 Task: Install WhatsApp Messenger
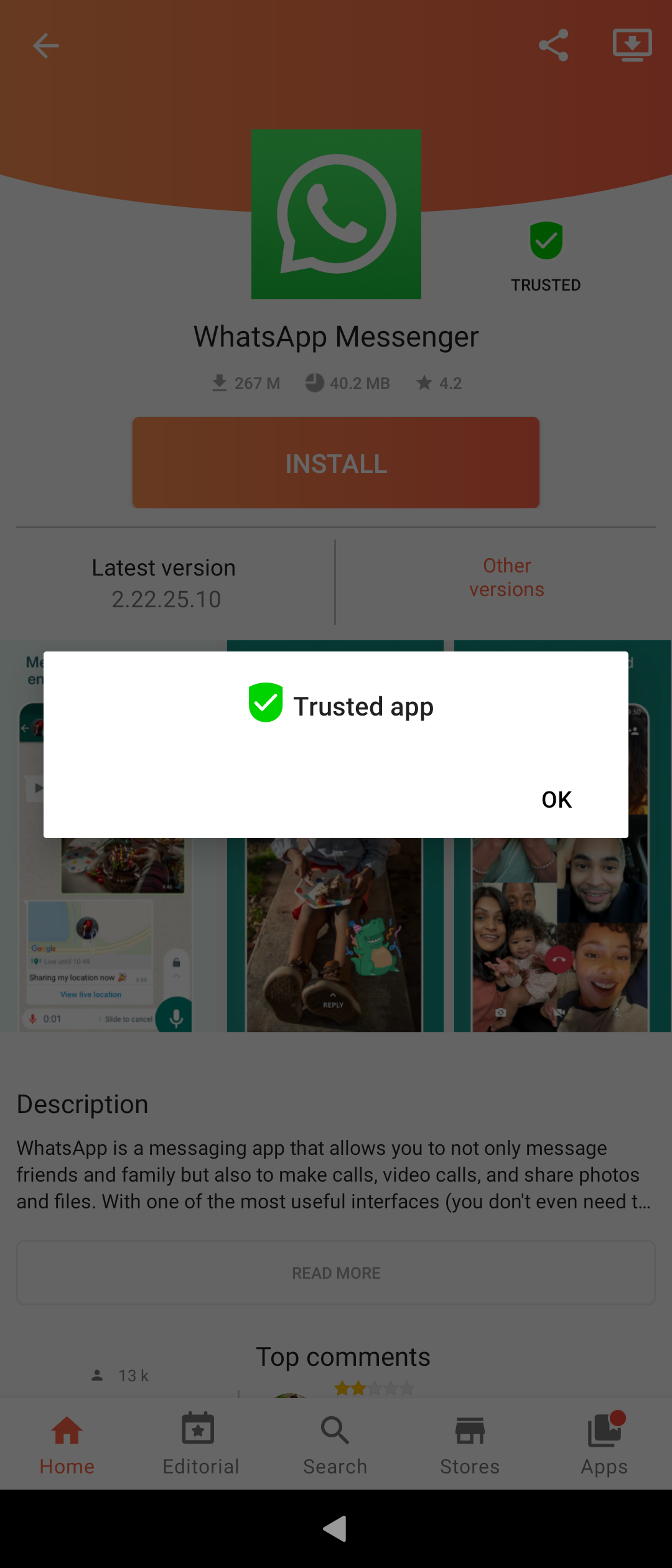pyautogui.click(x=336, y=463)
